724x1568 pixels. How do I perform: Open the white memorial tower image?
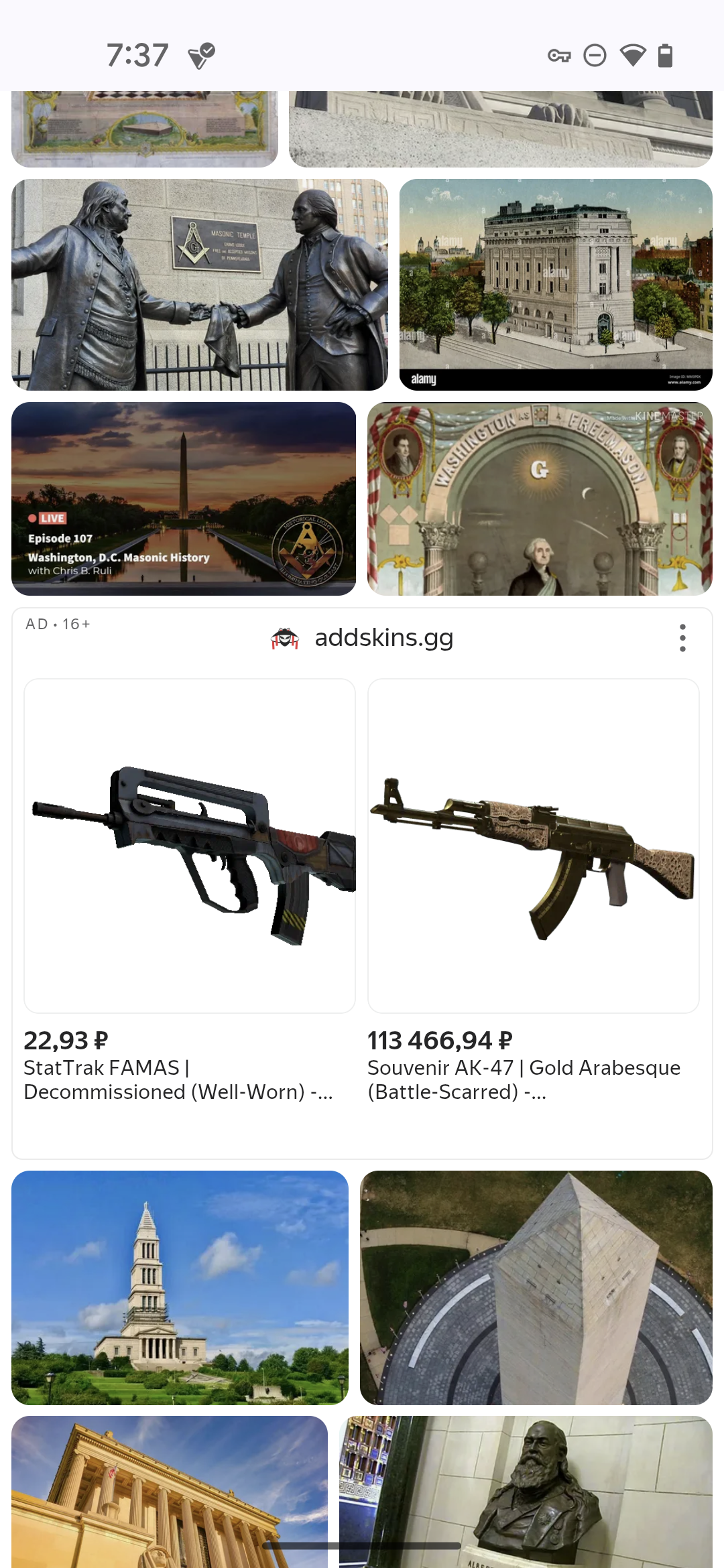(x=180, y=1287)
